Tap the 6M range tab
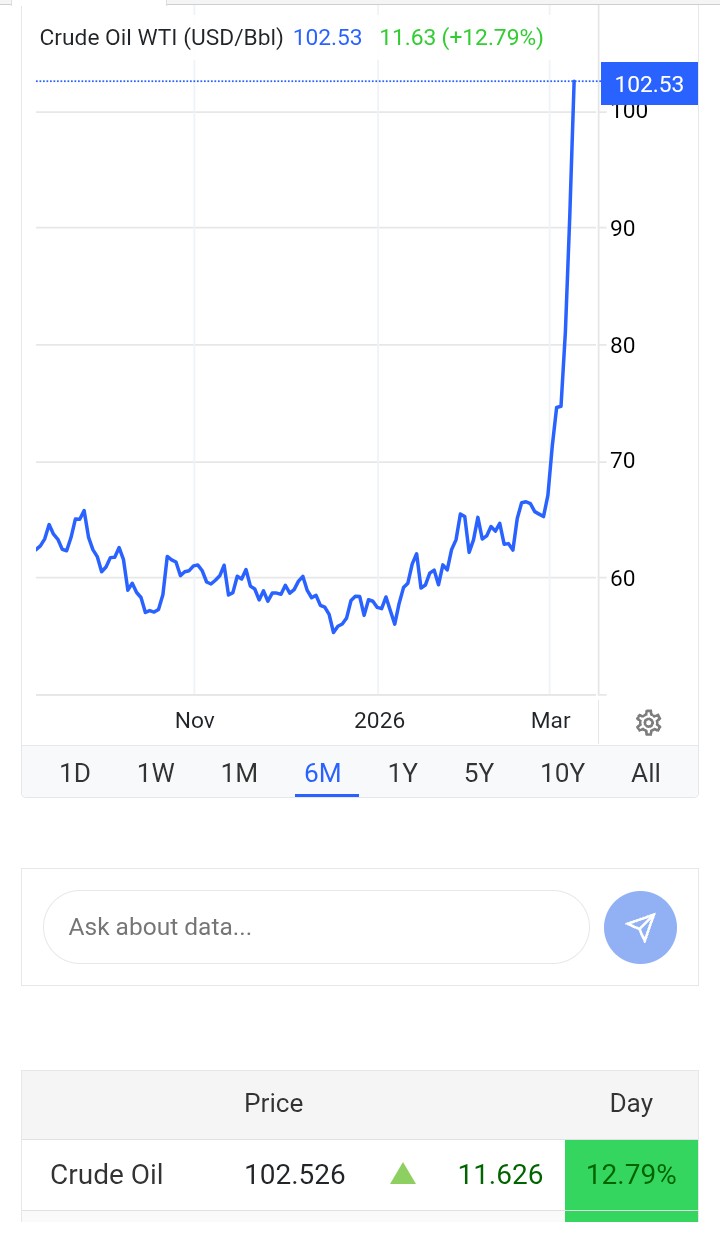The height and width of the screenshot is (1240, 720). click(323, 773)
